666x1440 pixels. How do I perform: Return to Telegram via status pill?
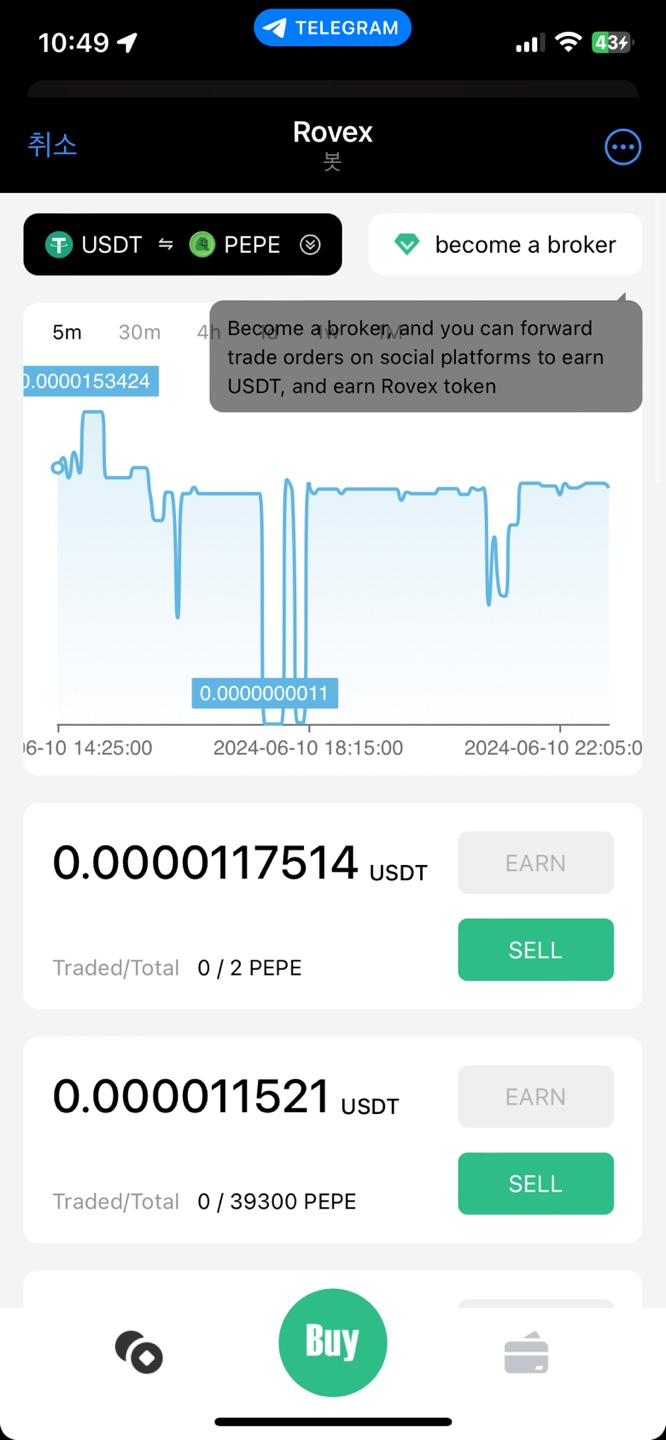tap(332, 28)
